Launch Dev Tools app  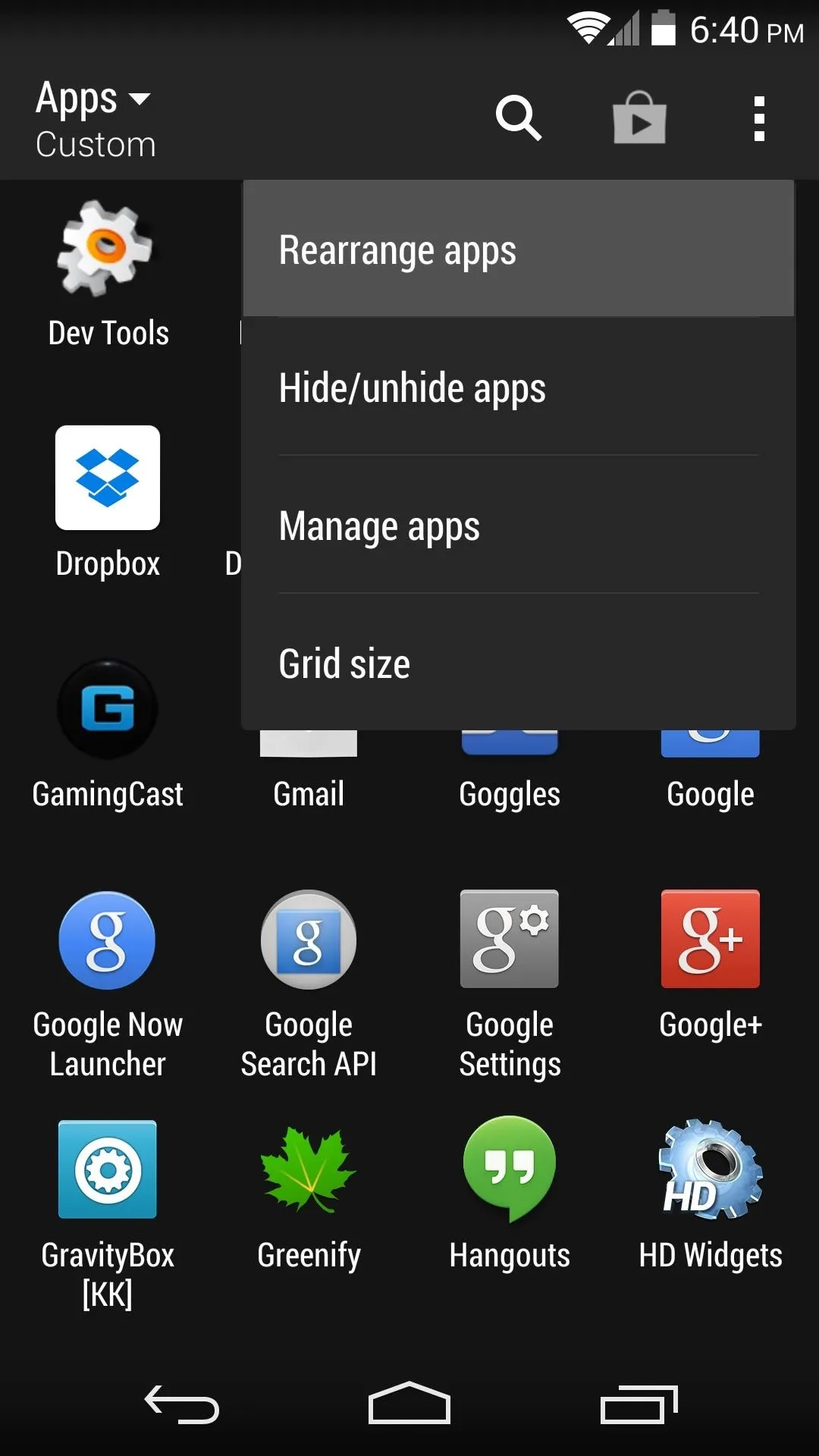[x=108, y=275]
